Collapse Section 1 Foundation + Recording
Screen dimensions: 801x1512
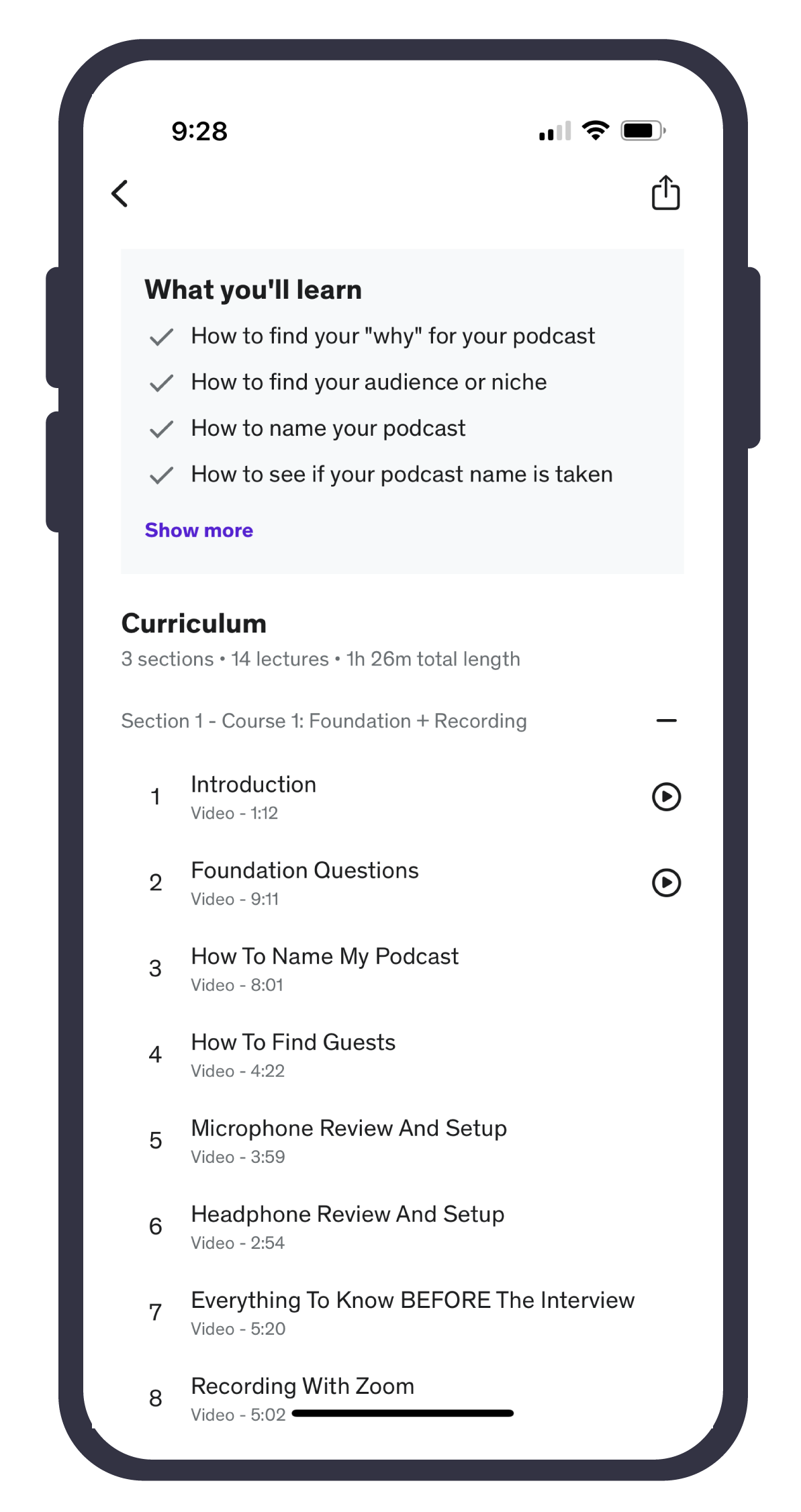point(666,720)
